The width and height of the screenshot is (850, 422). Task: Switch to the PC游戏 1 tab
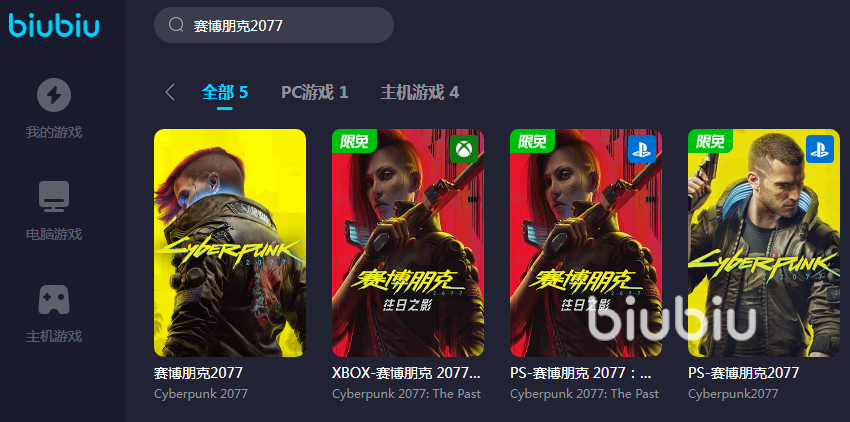314,92
